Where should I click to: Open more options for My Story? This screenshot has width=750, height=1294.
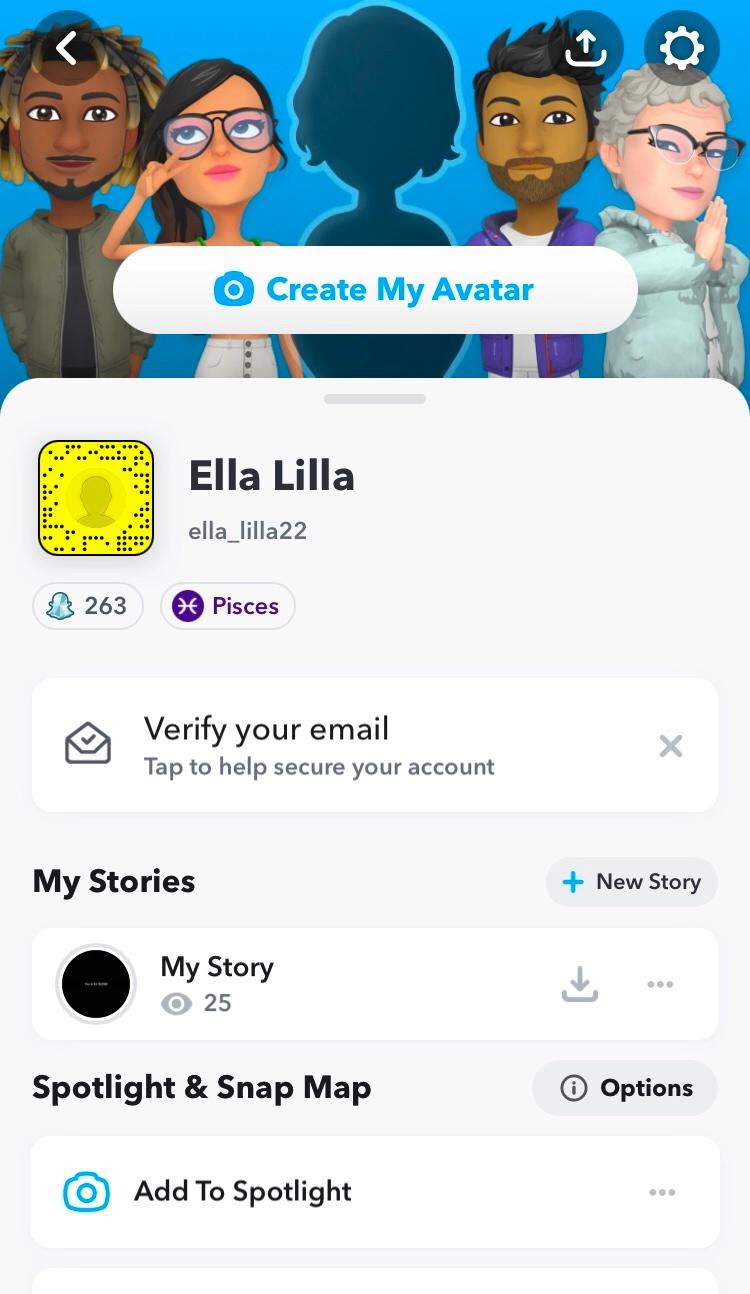pos(660,984)
